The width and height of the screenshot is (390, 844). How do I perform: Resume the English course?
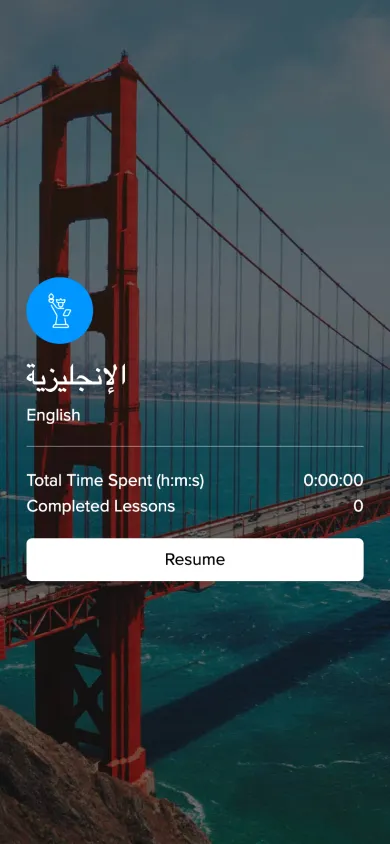coord(195,559)
